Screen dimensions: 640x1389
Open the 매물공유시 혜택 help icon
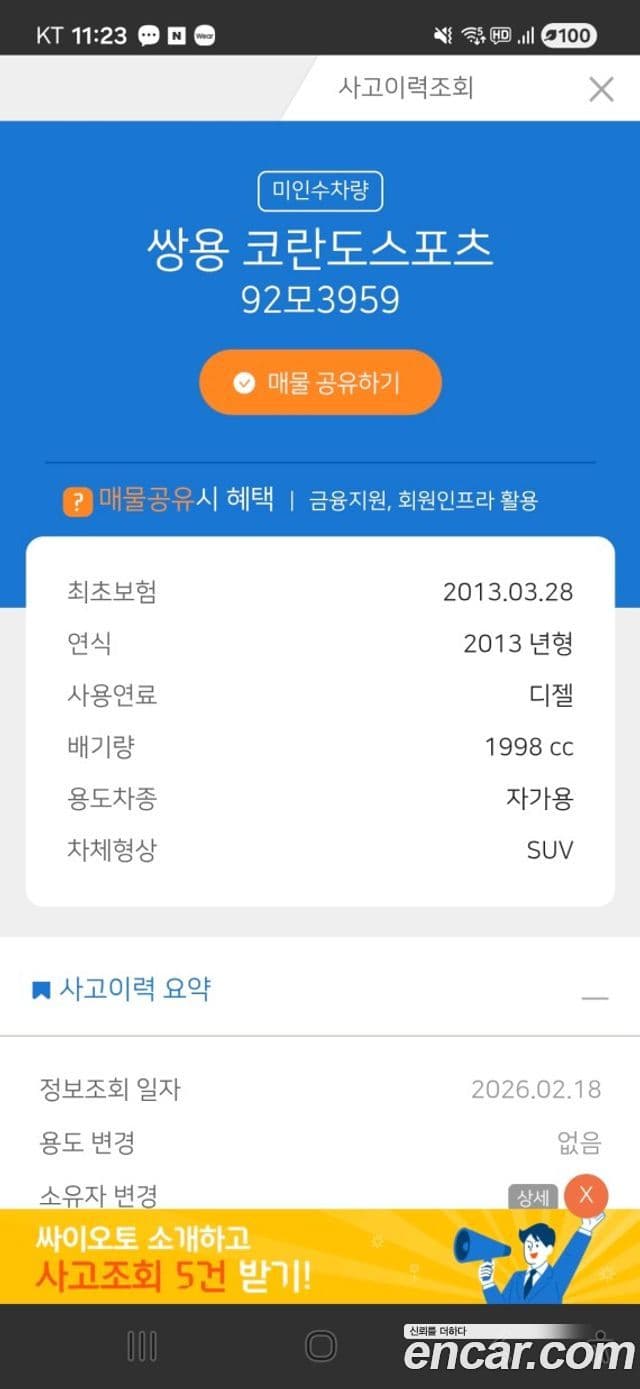[x=78, y=502]
